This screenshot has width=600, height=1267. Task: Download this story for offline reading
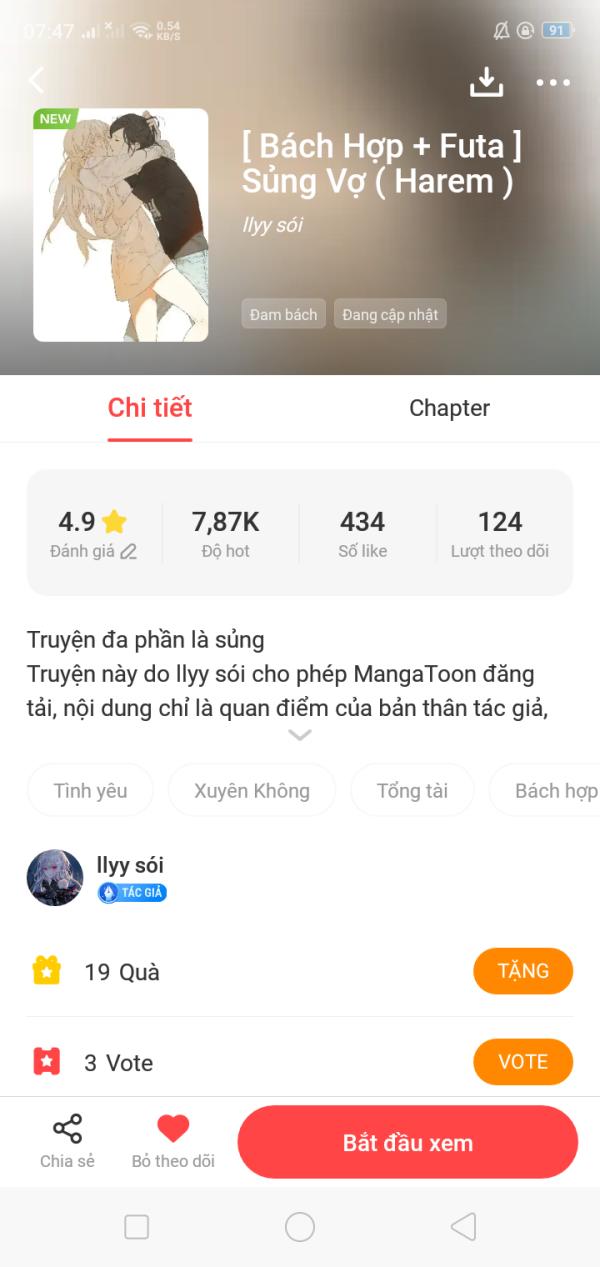(486, 82)
